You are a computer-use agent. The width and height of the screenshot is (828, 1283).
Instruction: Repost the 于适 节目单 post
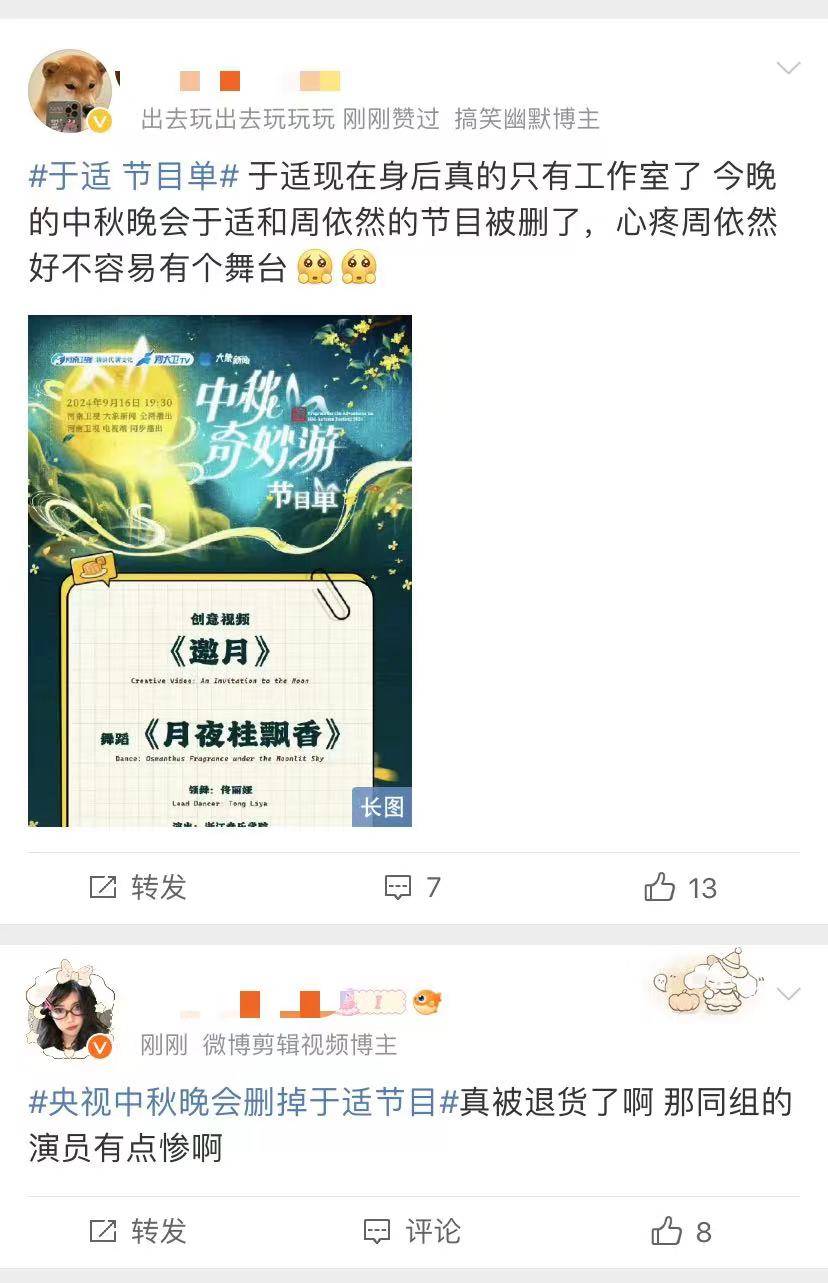[138, 887]
